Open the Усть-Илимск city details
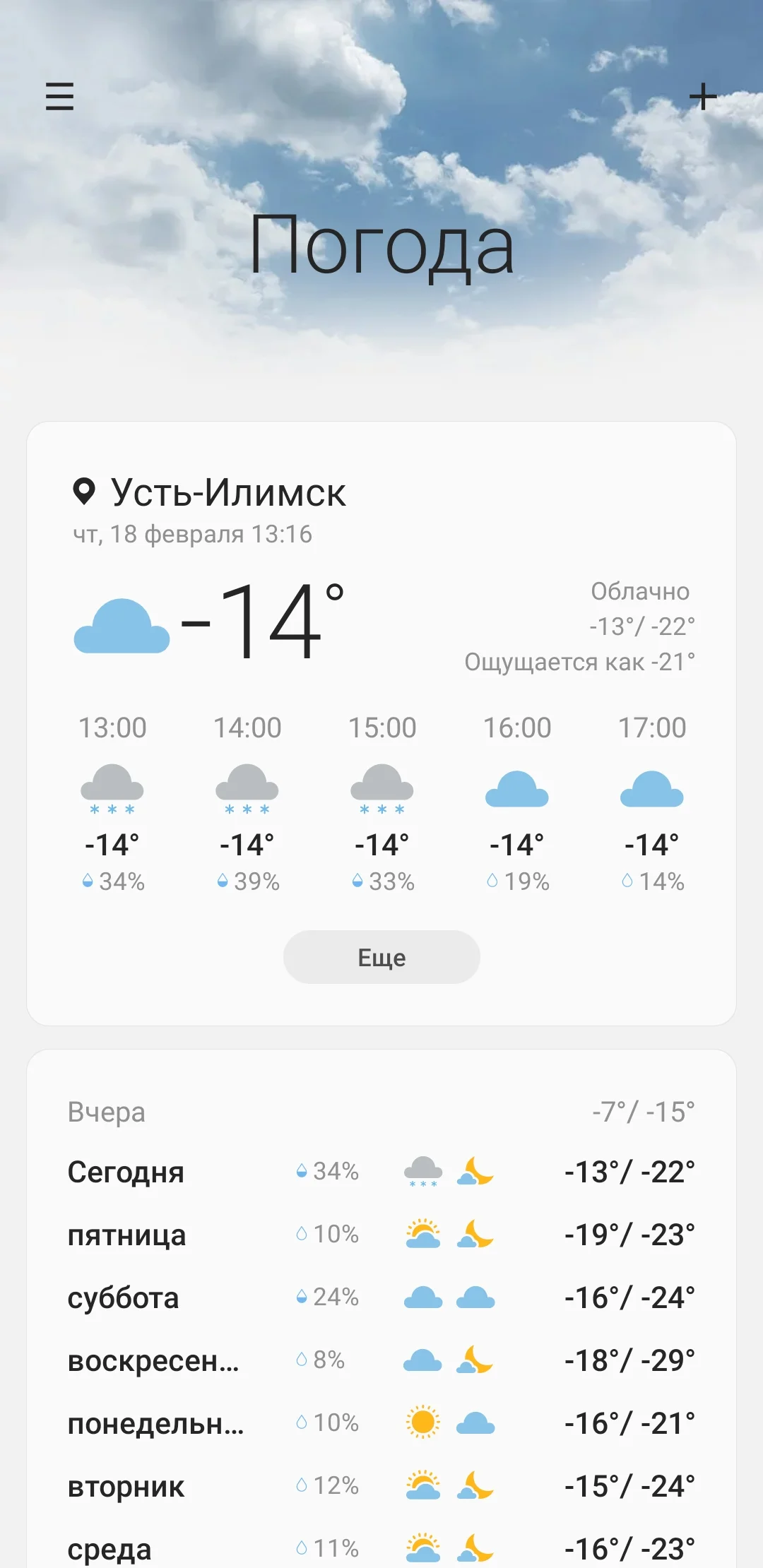This screenshot has width=763, height=1568. (x=230, y=492)
